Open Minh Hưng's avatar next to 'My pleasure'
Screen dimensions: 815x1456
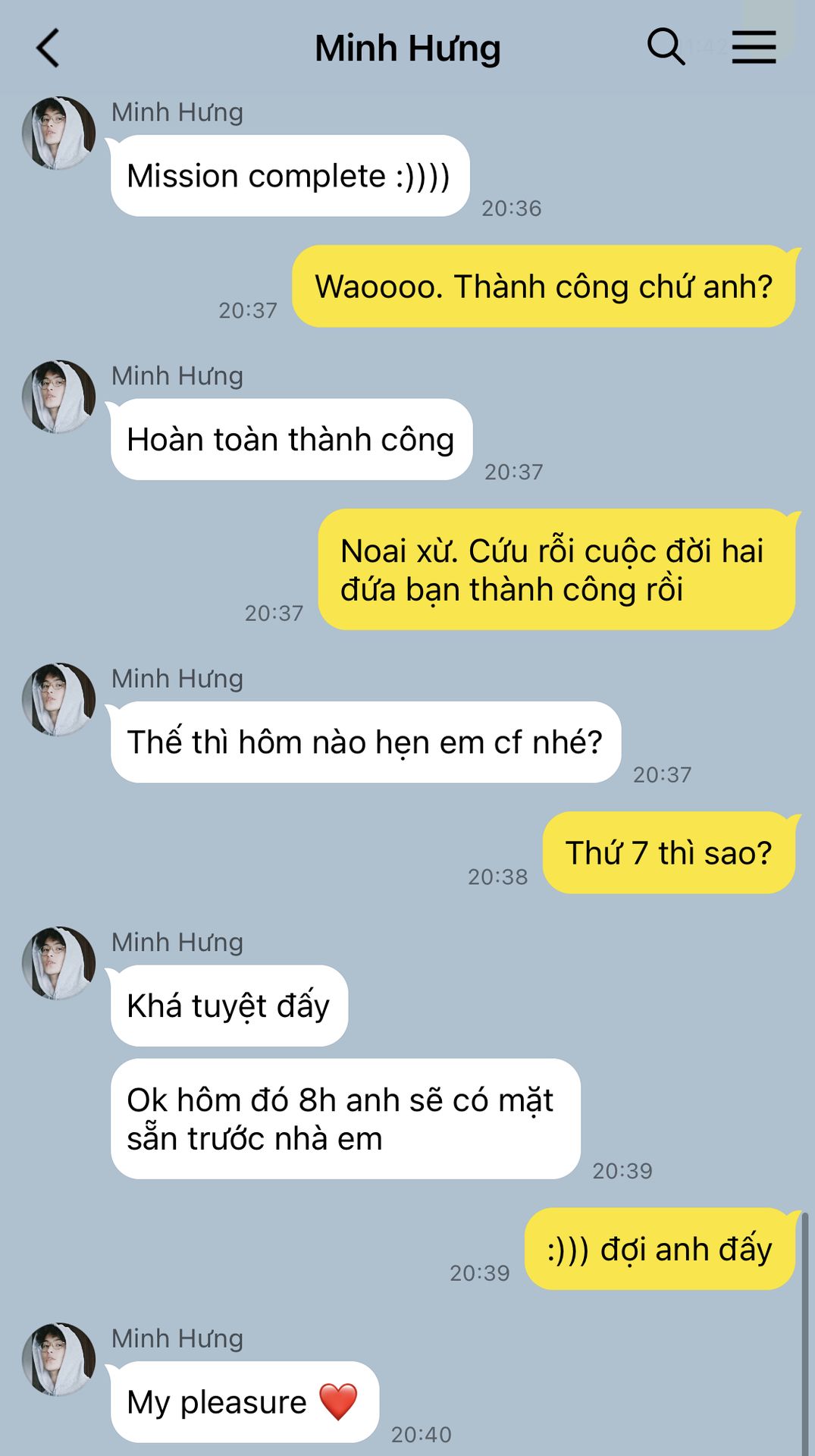point(58,1360)
